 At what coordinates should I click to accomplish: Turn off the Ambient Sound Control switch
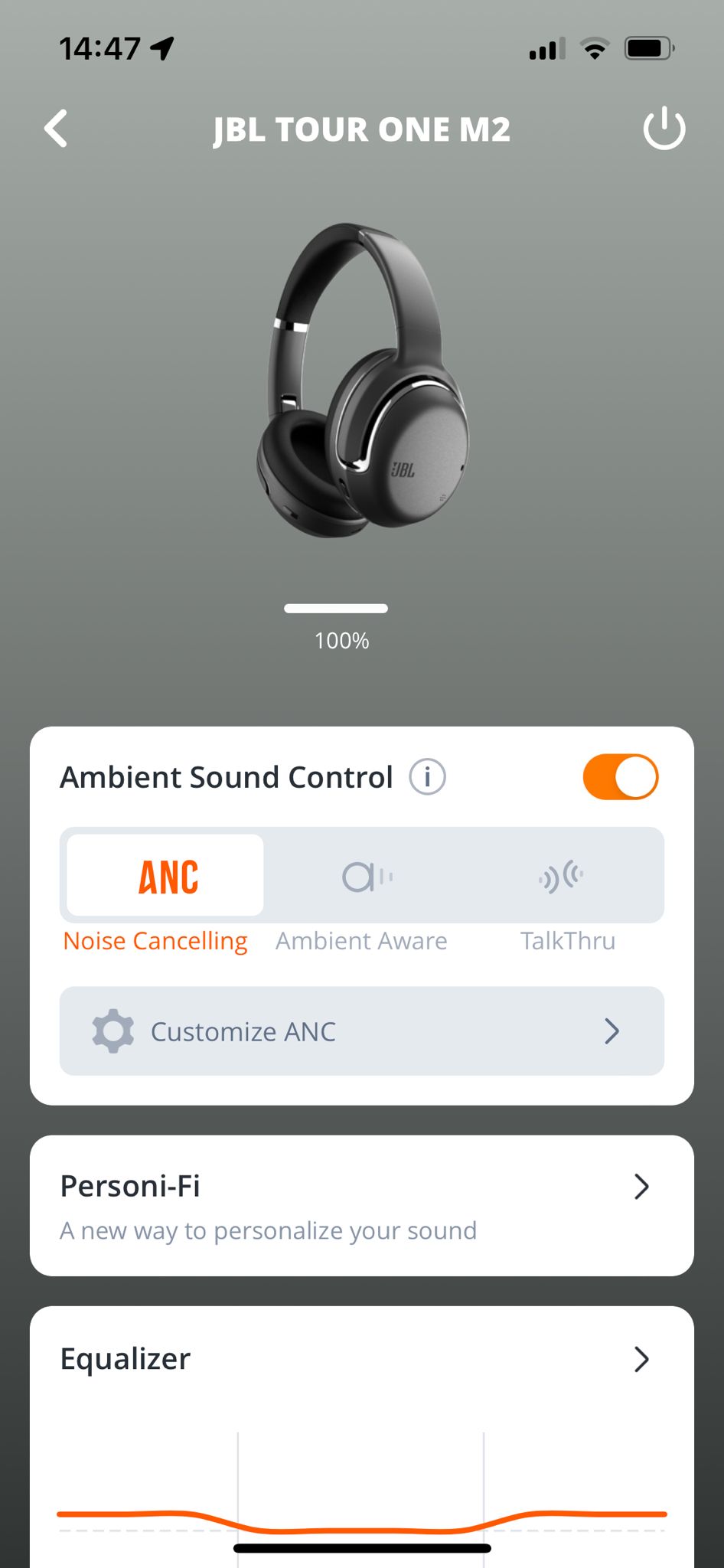(621, 777)
